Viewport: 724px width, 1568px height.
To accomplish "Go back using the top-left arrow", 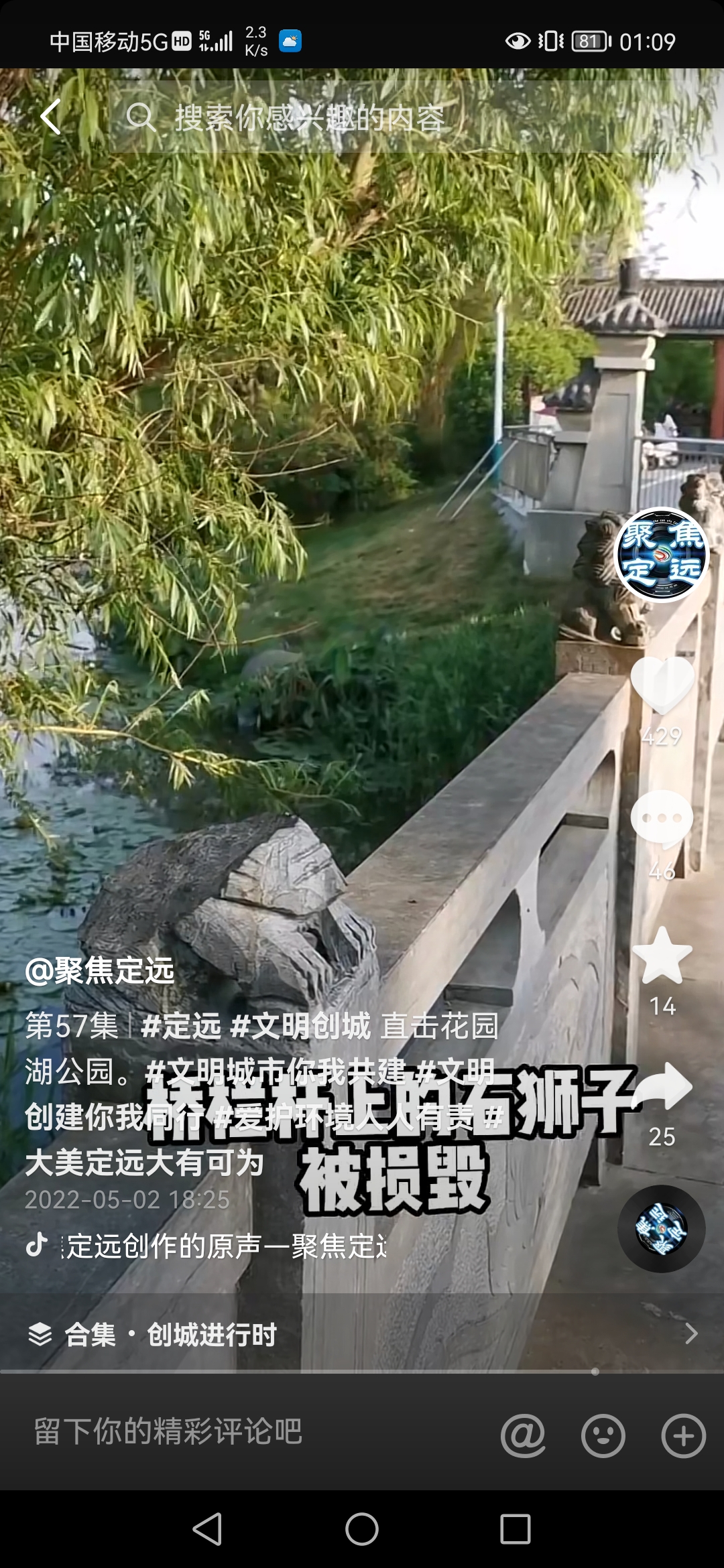I will [x=51, y=117].
